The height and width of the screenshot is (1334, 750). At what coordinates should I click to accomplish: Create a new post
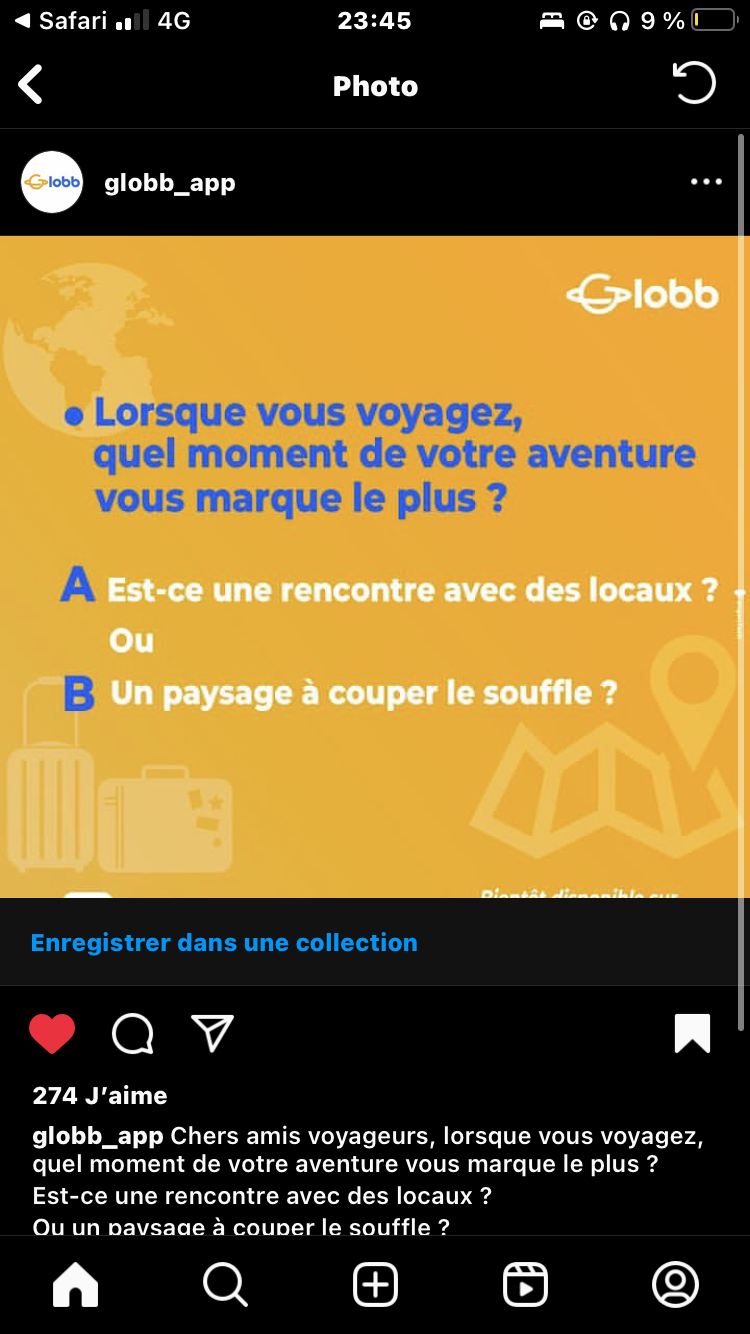click(x=375, y=1284)
